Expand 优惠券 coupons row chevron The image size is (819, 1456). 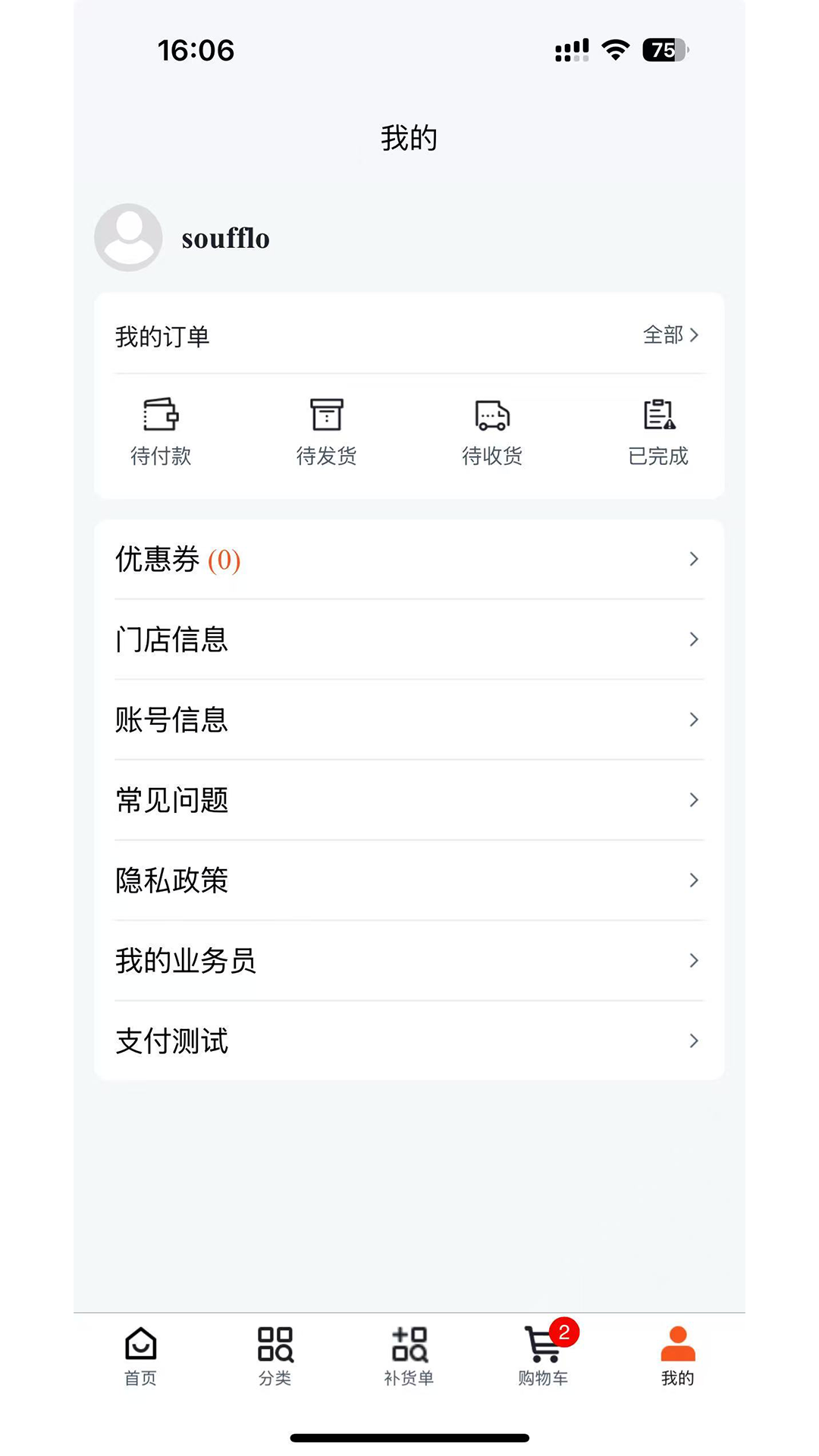pyautogui.click(x=694, y=559)
